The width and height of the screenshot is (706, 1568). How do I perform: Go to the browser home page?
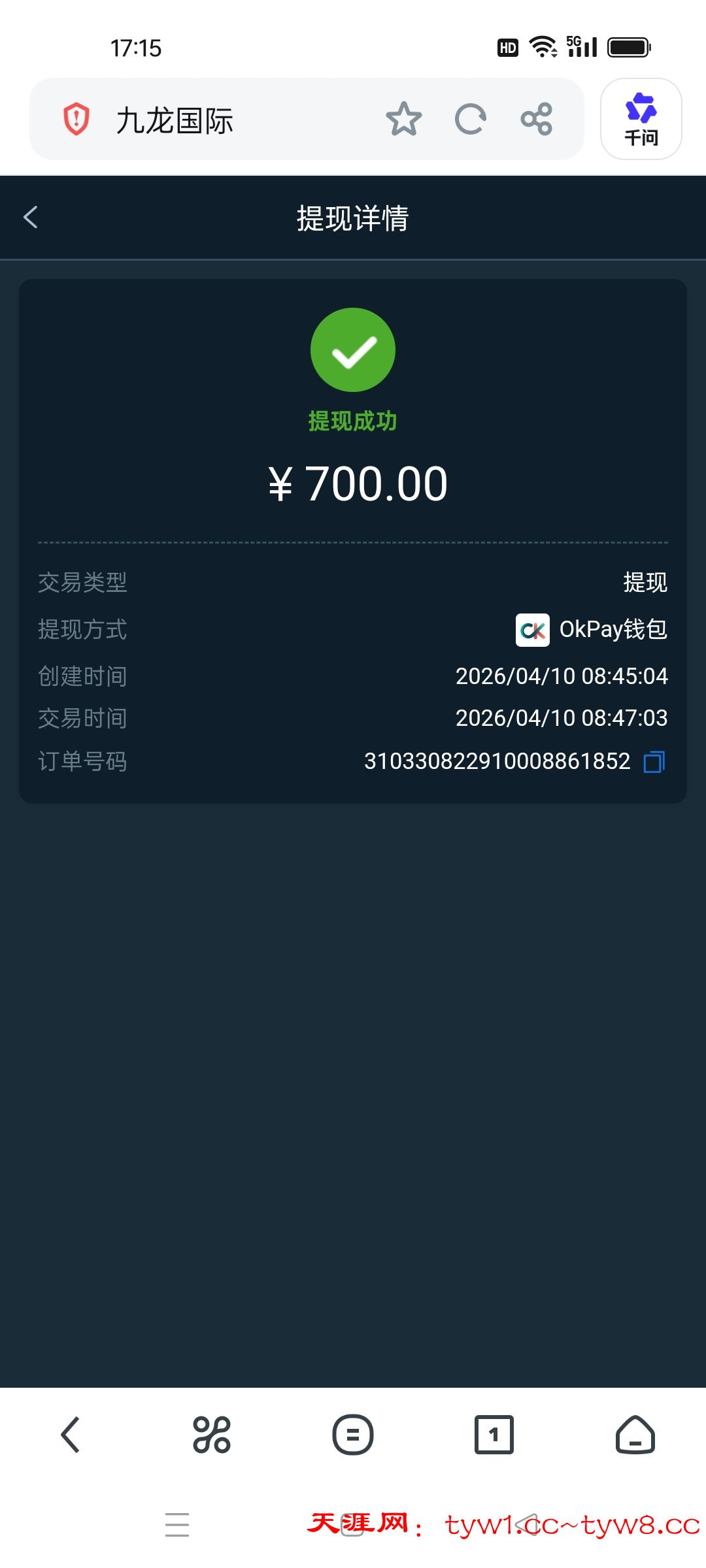click(x=635, y=1435)
